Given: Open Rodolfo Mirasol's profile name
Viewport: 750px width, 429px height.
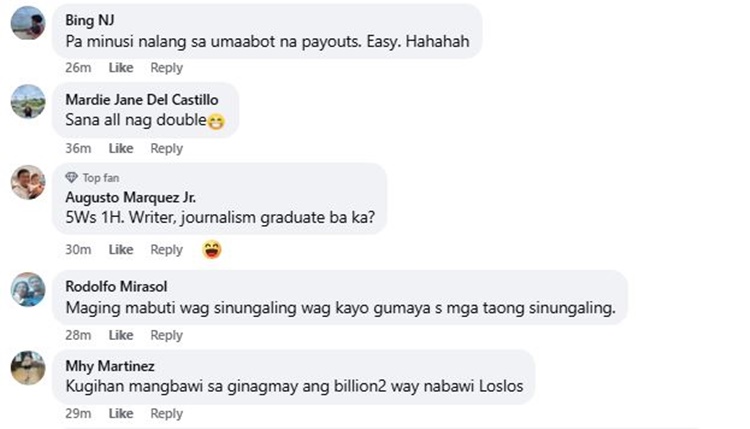Looking at the screenshot, I should click(x=112, y=286).
